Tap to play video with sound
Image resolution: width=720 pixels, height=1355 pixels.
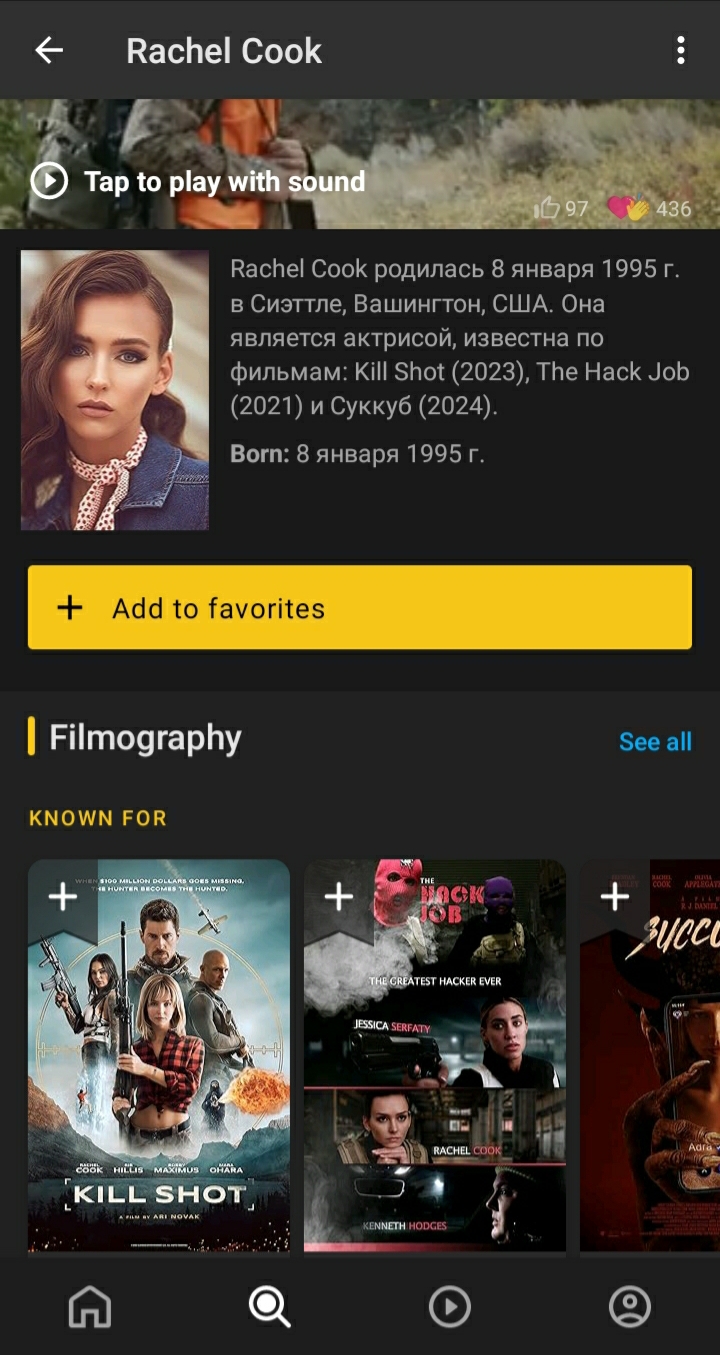pos(198,182)
